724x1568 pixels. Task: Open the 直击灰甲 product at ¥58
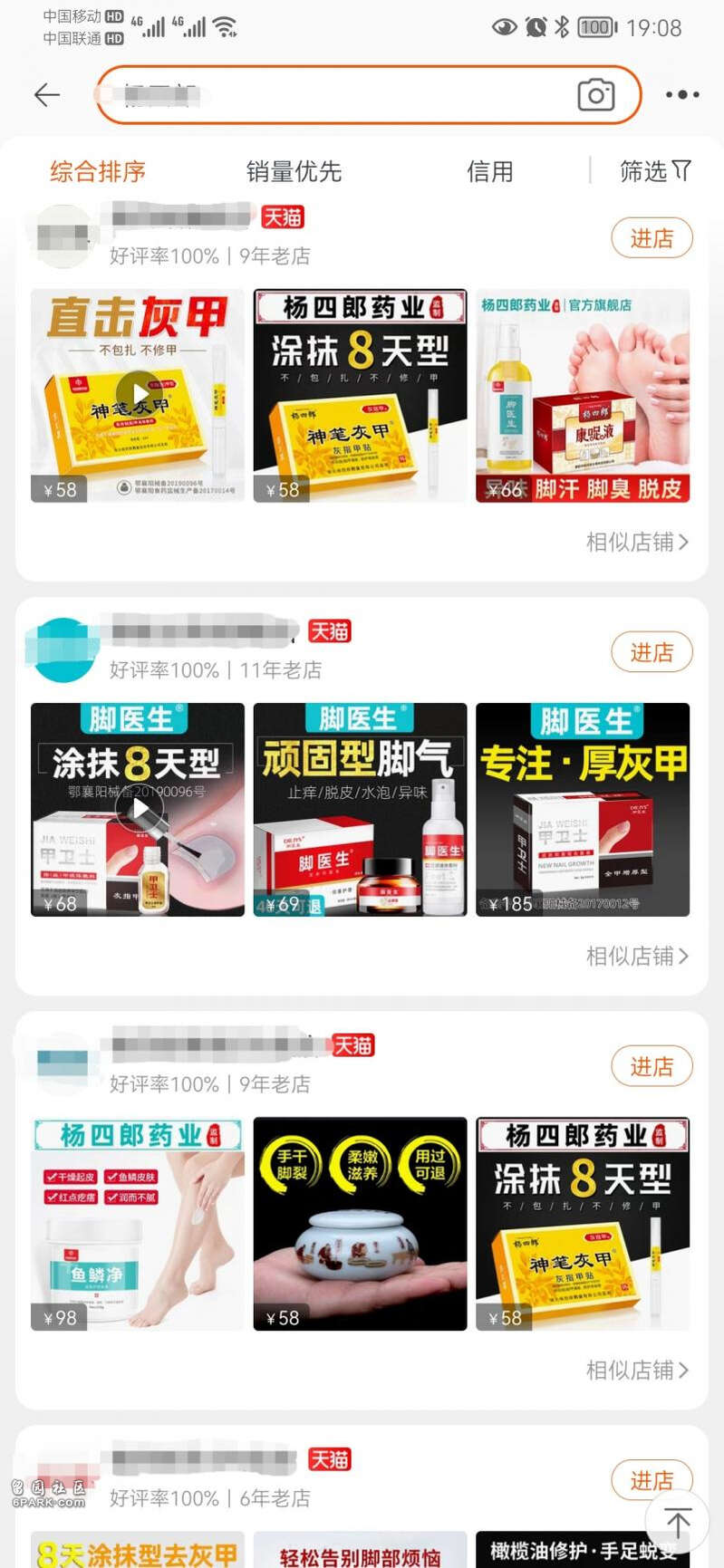click(x=138, y=395)
